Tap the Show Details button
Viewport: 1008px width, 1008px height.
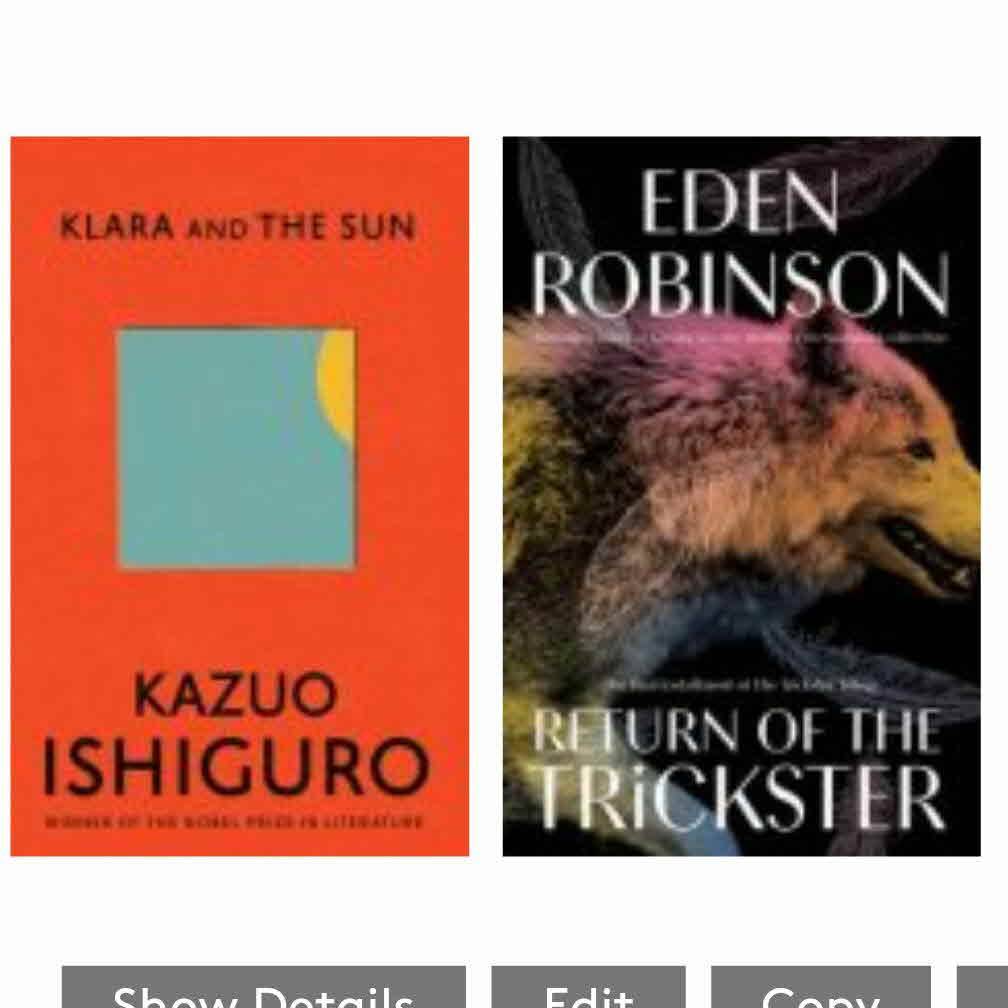263,990
